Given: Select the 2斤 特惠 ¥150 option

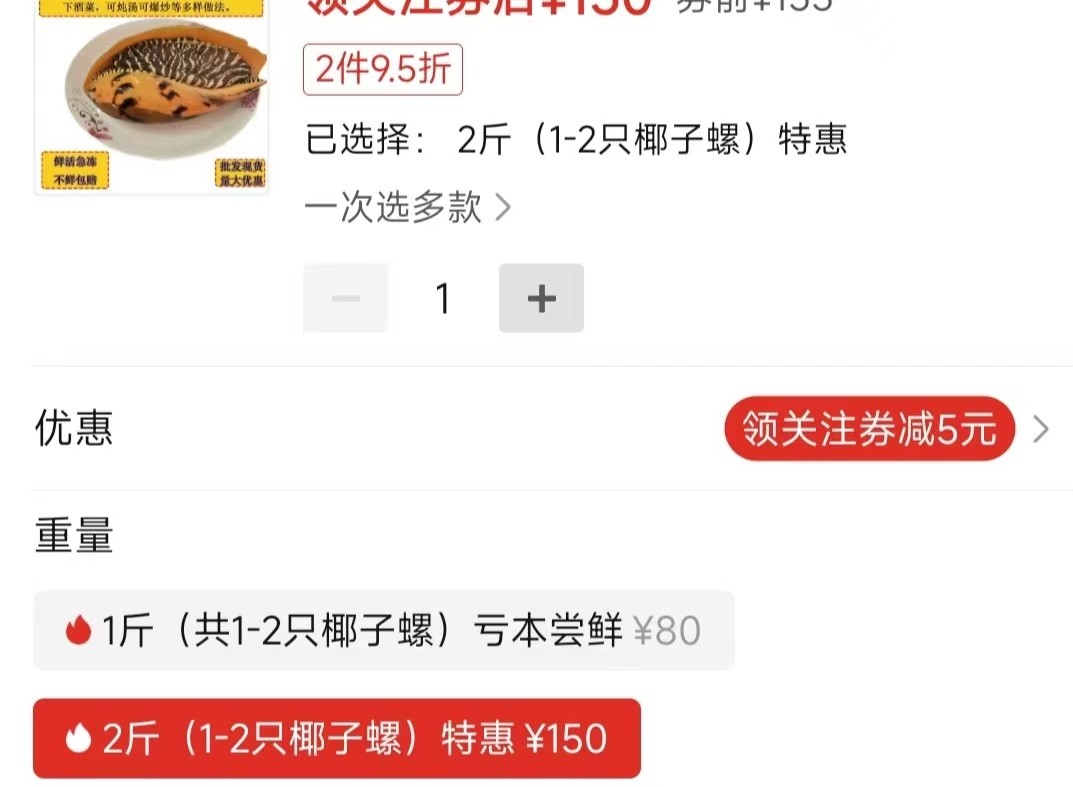Looking at the screenshot, I should coord(337,738).
